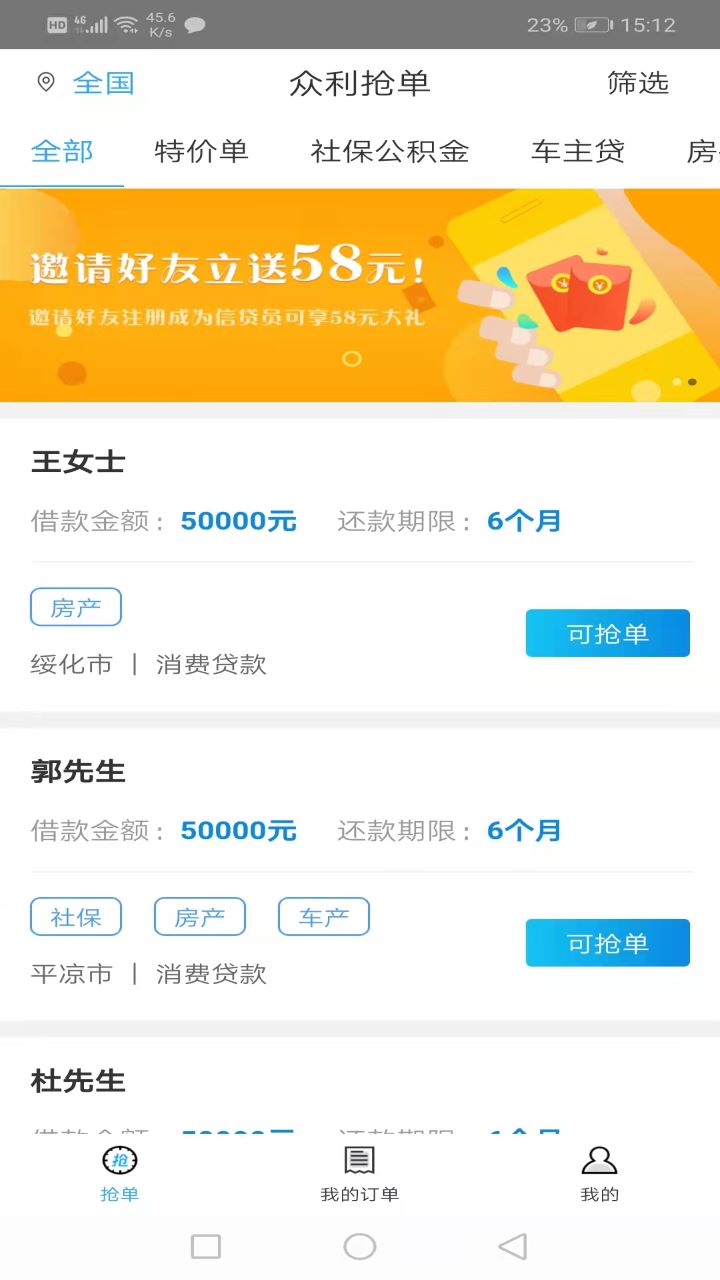The height and width of the screenshot is (1280, 720).
Task: Switch to the 特价单 tab
Action: (202, 151)
